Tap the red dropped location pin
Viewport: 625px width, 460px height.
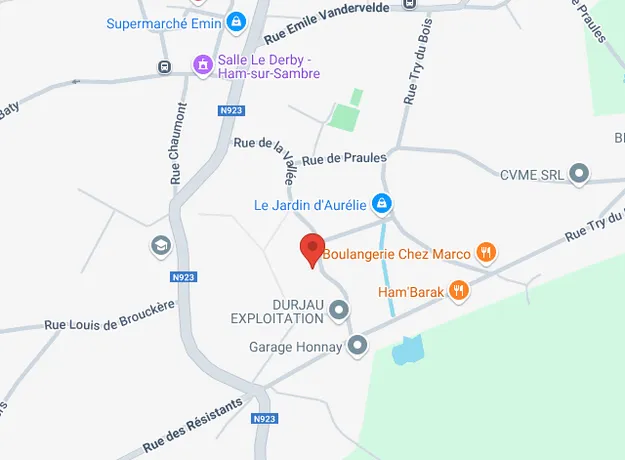tap(313, 250)
